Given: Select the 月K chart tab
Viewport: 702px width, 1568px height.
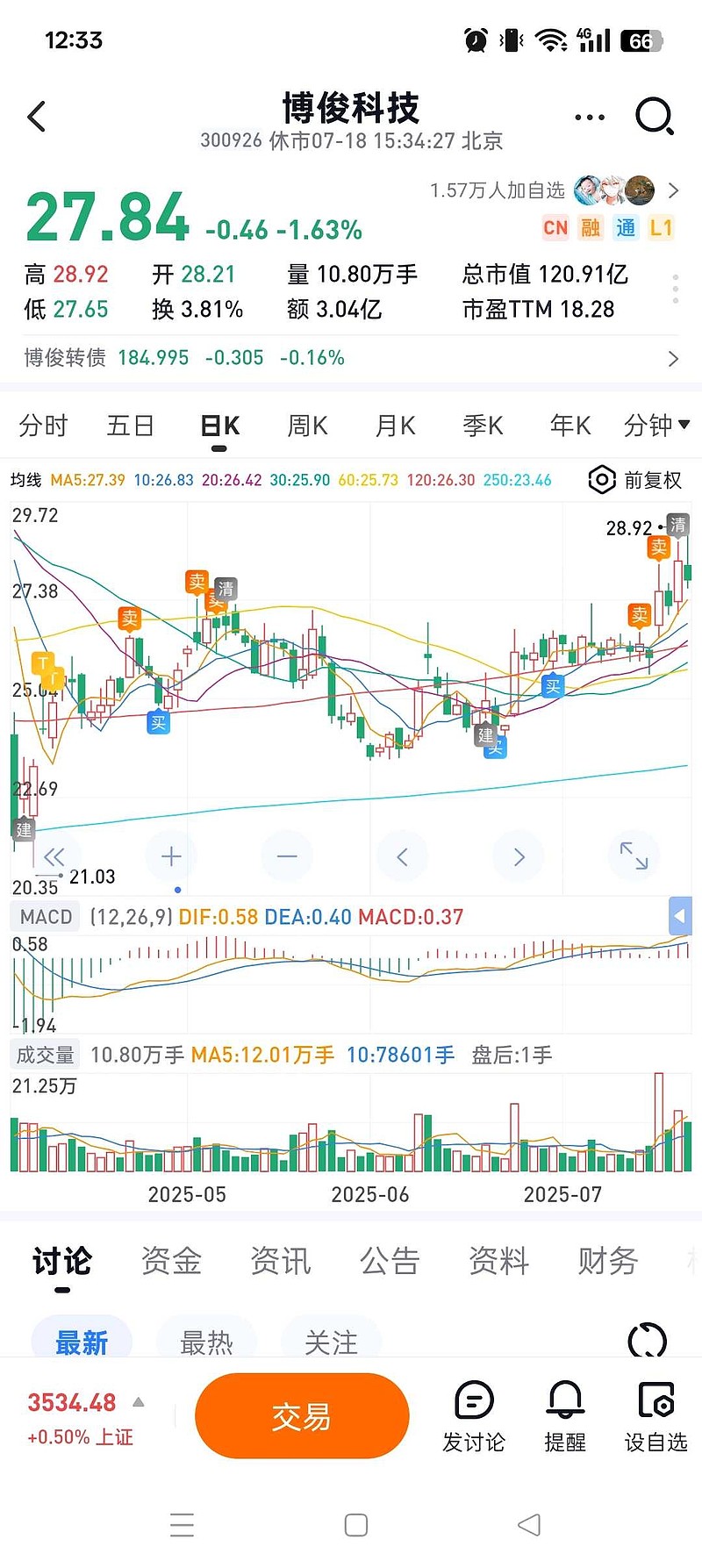Looking at the screenshot, I should tap(395, 426).
